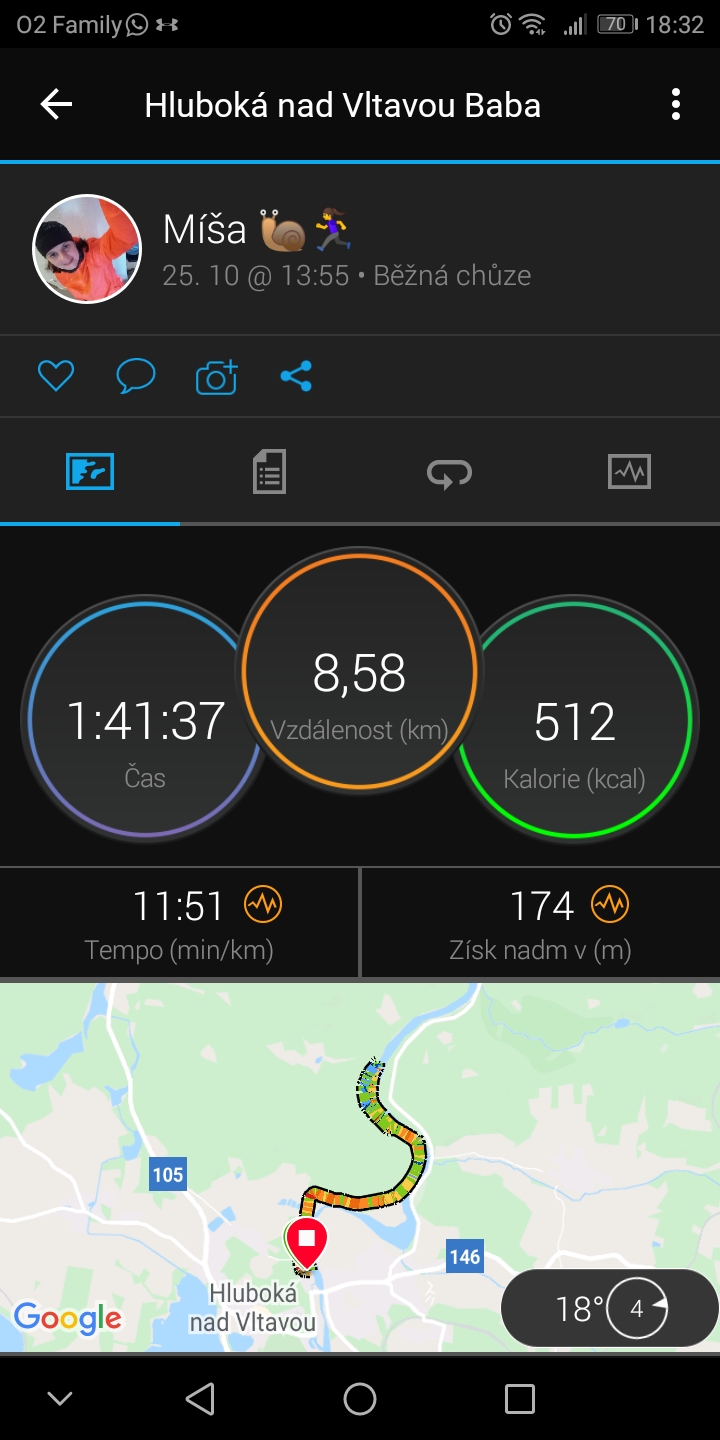This screenshot has height=1440, width=720.
Task: Open the route map
Action: pos(360,1167)
